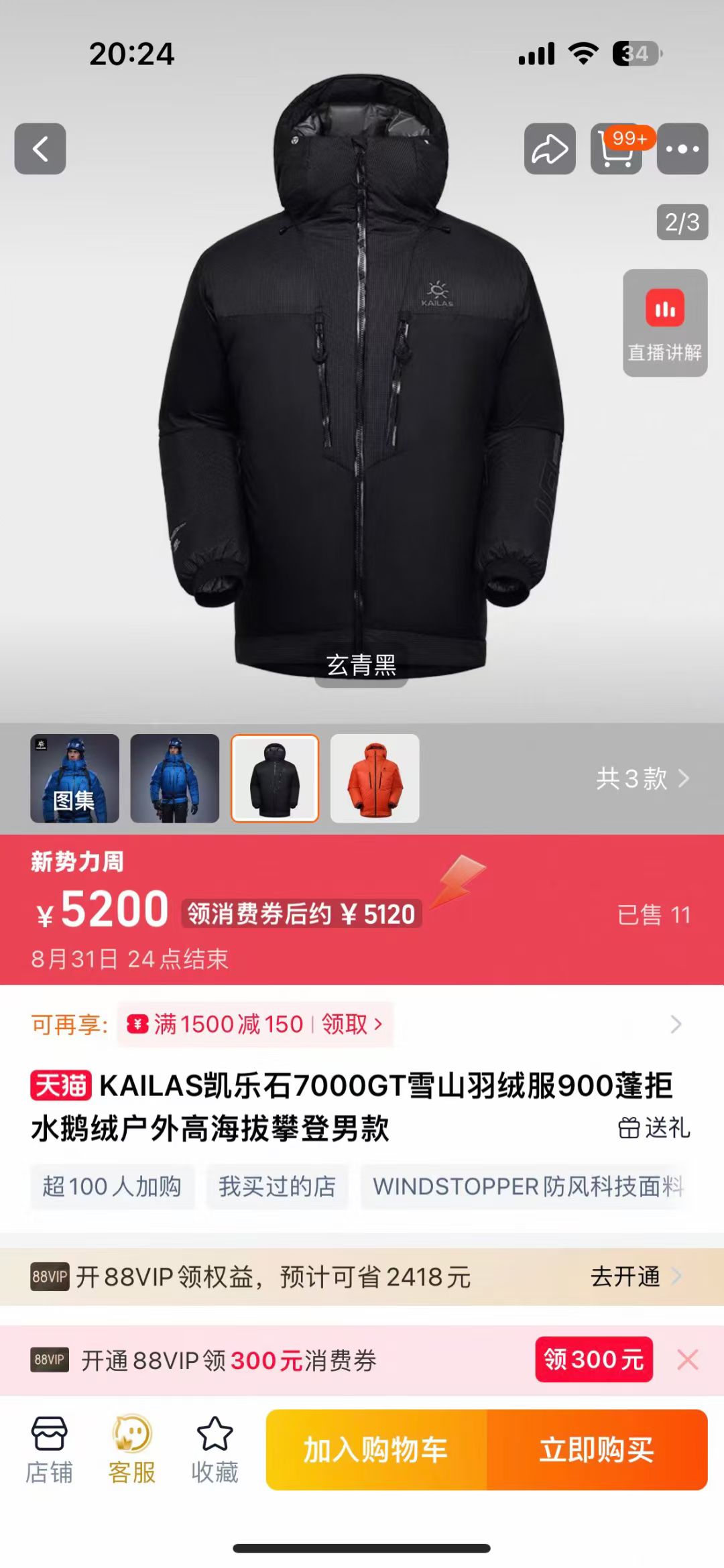The width and height of the screenshot is (724, 1568).
Task: Dismiss the 88VIP 300元 coupon banner
Action: (688, 1360)
